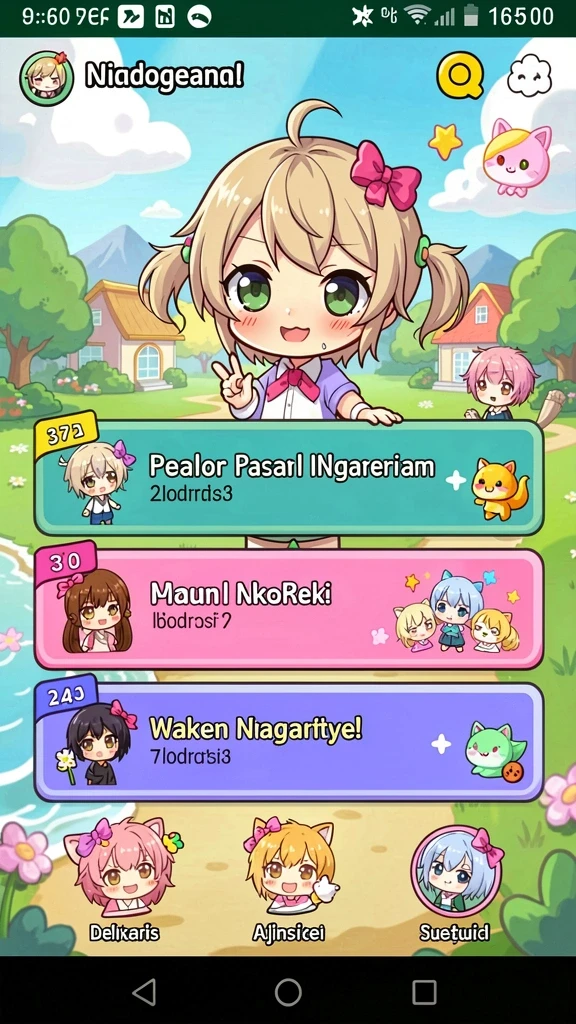Select the Maunl NkoReki card
The height and width of the screenshot is (1024, 576).
[x=289, y=609]
